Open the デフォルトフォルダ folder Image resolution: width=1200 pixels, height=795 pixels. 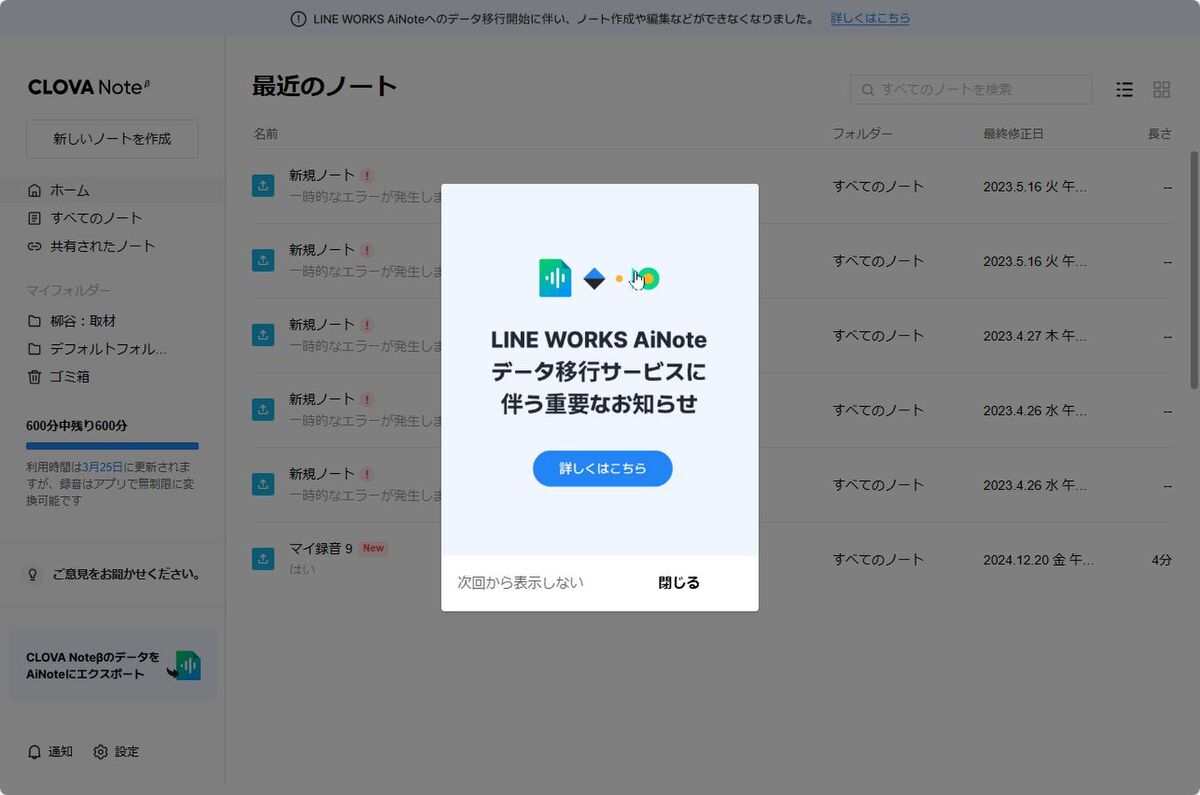coord(108,349)
